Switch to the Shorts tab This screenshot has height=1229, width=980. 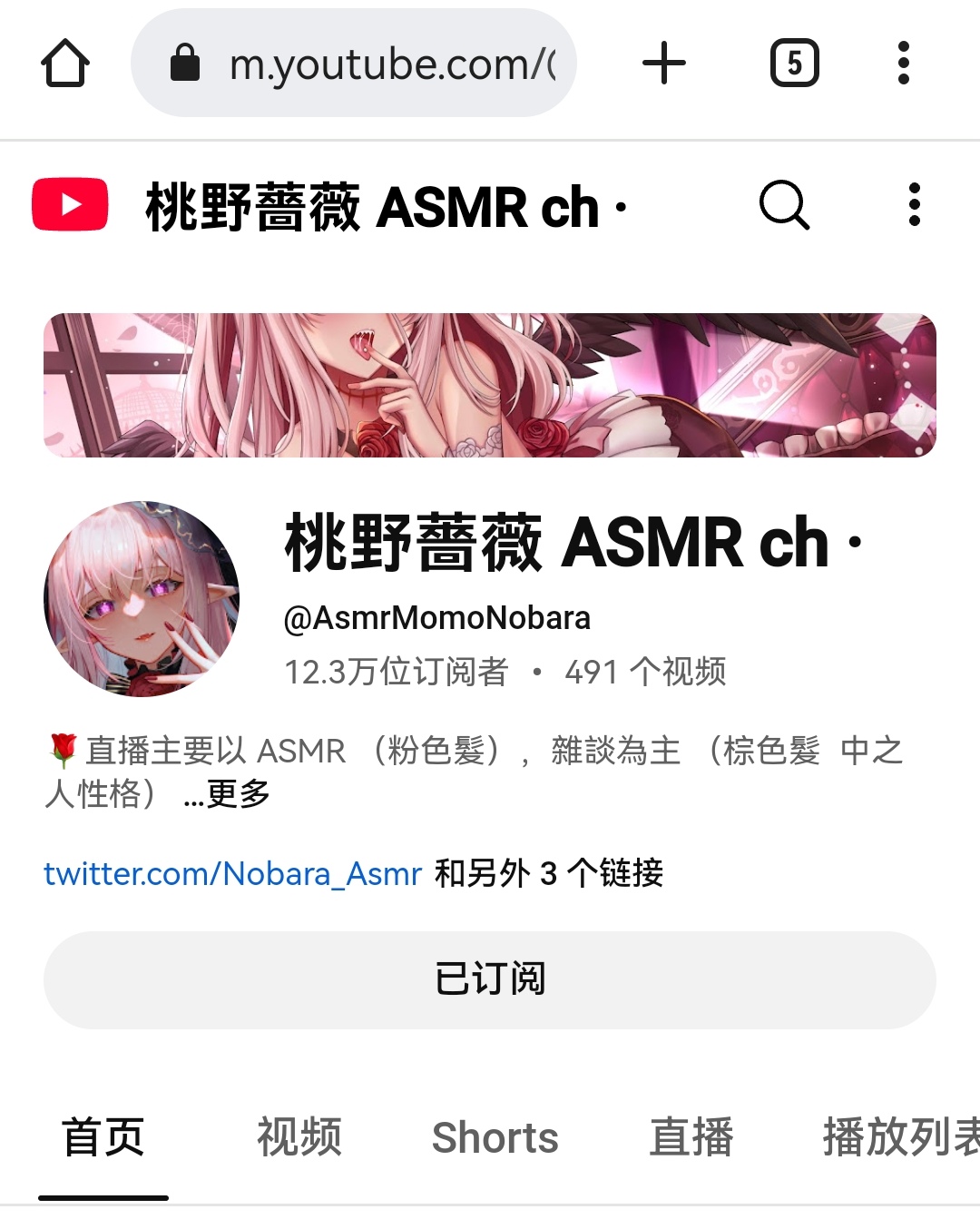(x=495, y=1137)
